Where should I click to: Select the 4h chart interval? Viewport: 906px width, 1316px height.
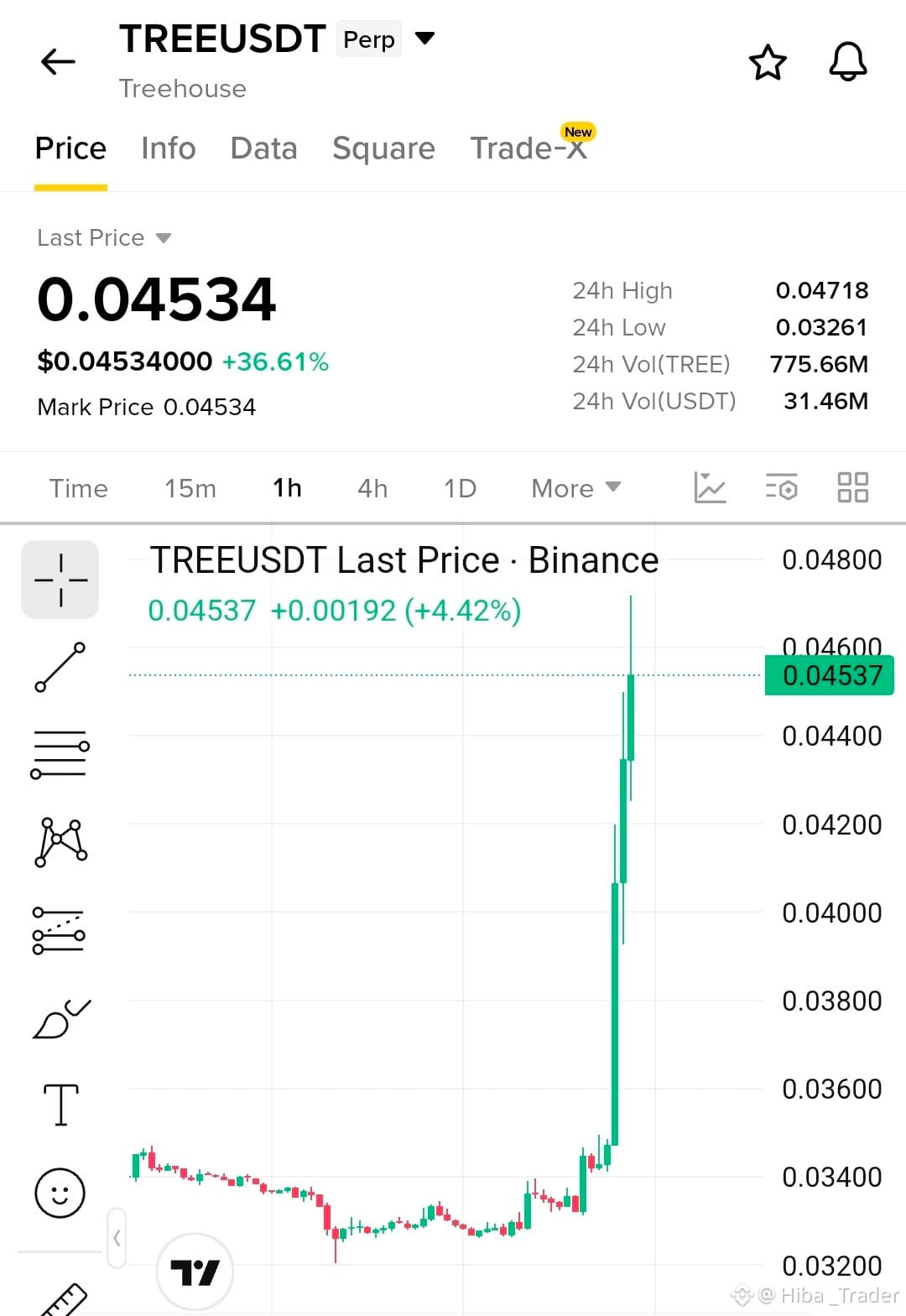(x=372, y=488)
